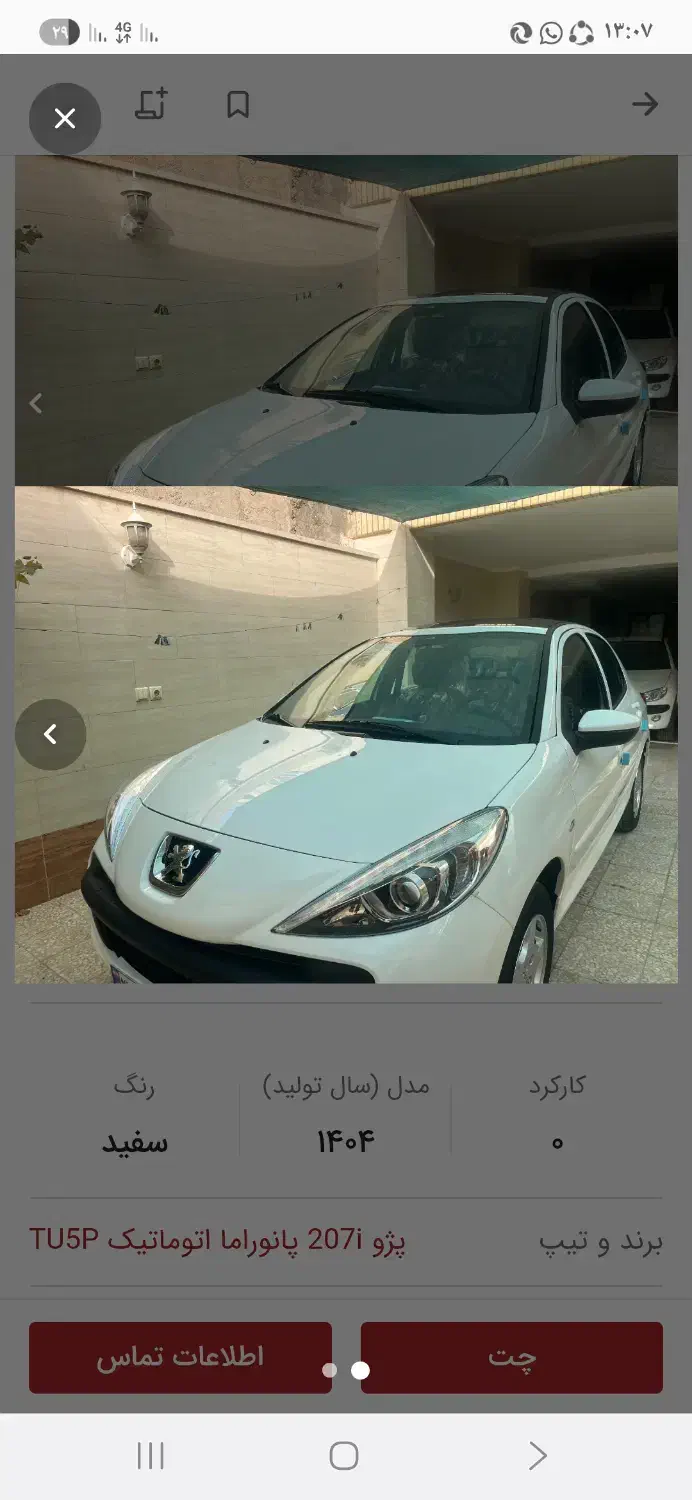The width and height of the screenshot is (692, 1500).
Task: Start a chat via the چت button
Action: 511,1357
